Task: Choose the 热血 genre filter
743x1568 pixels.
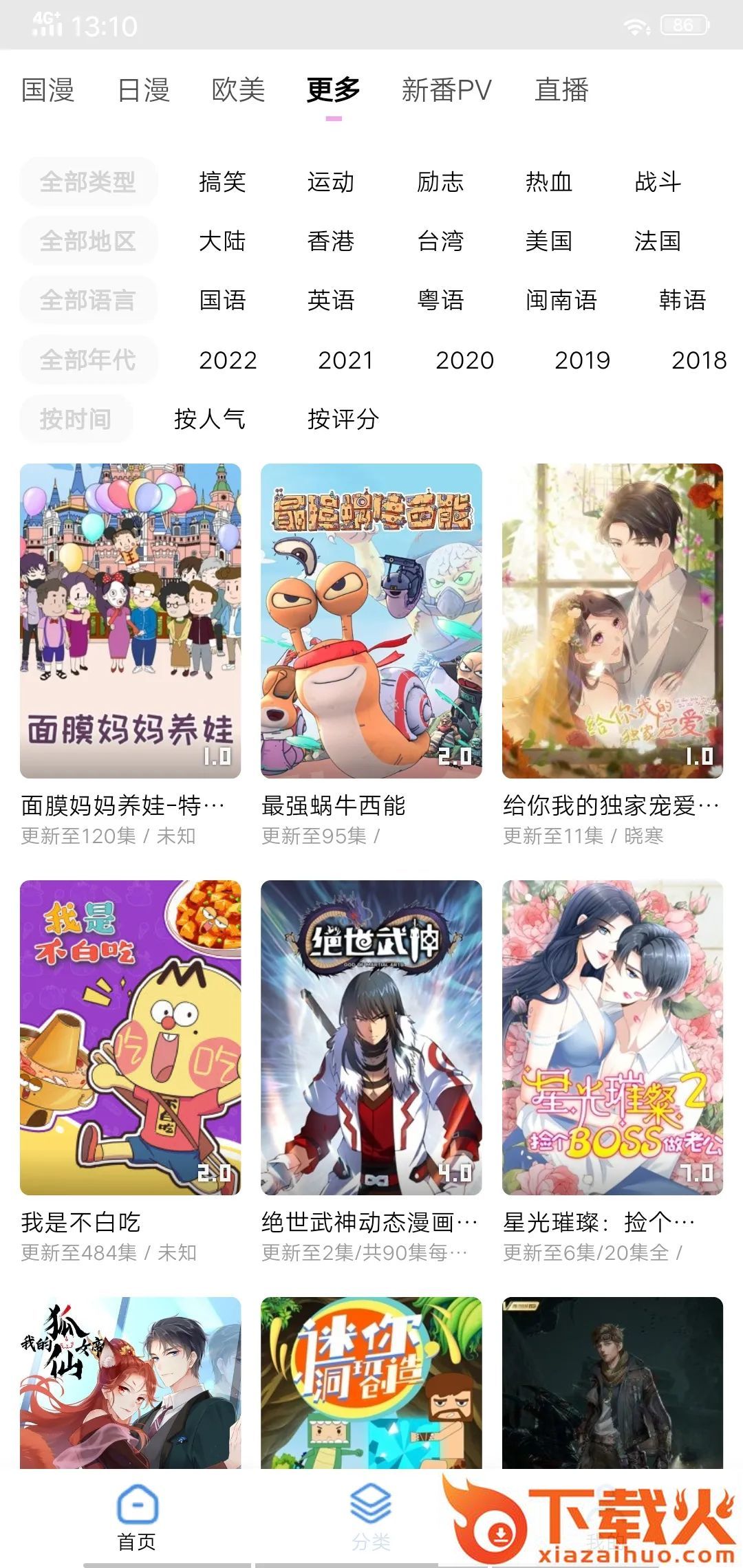Action: pyautogui.click(x=548, y=182)
